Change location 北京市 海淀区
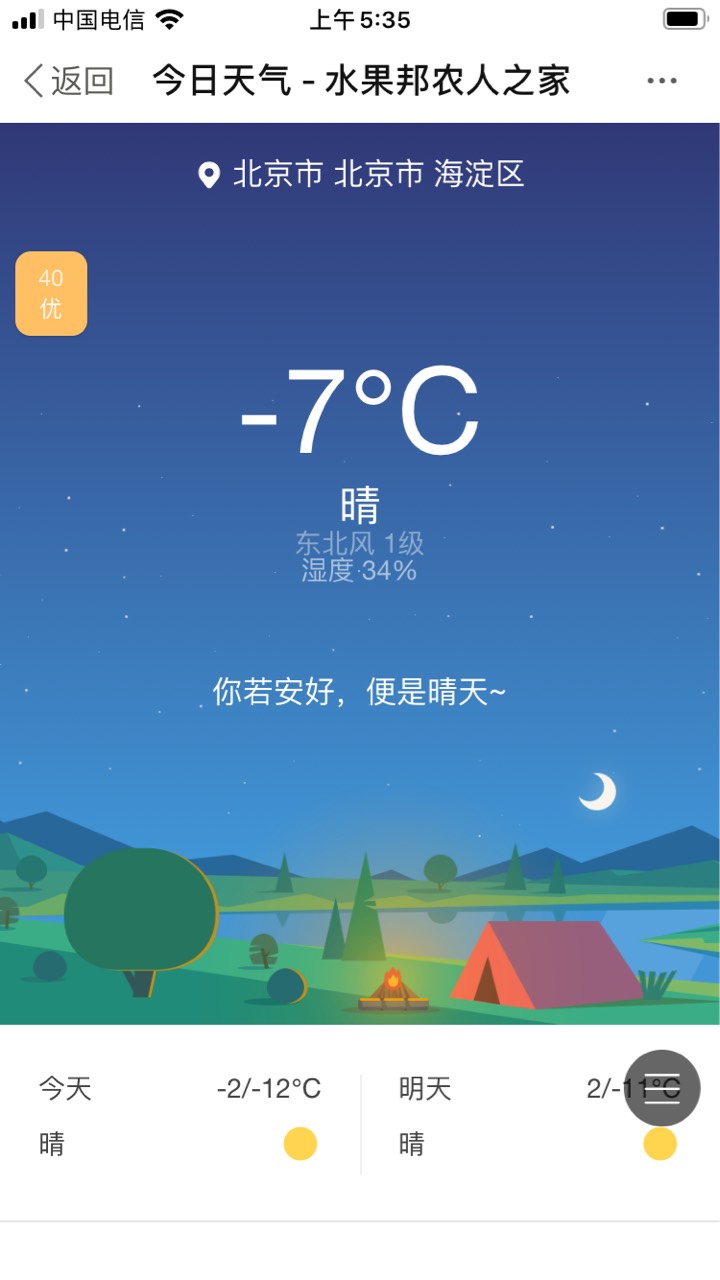Screen dimensions: 720x1280 (x=361, y=175)
